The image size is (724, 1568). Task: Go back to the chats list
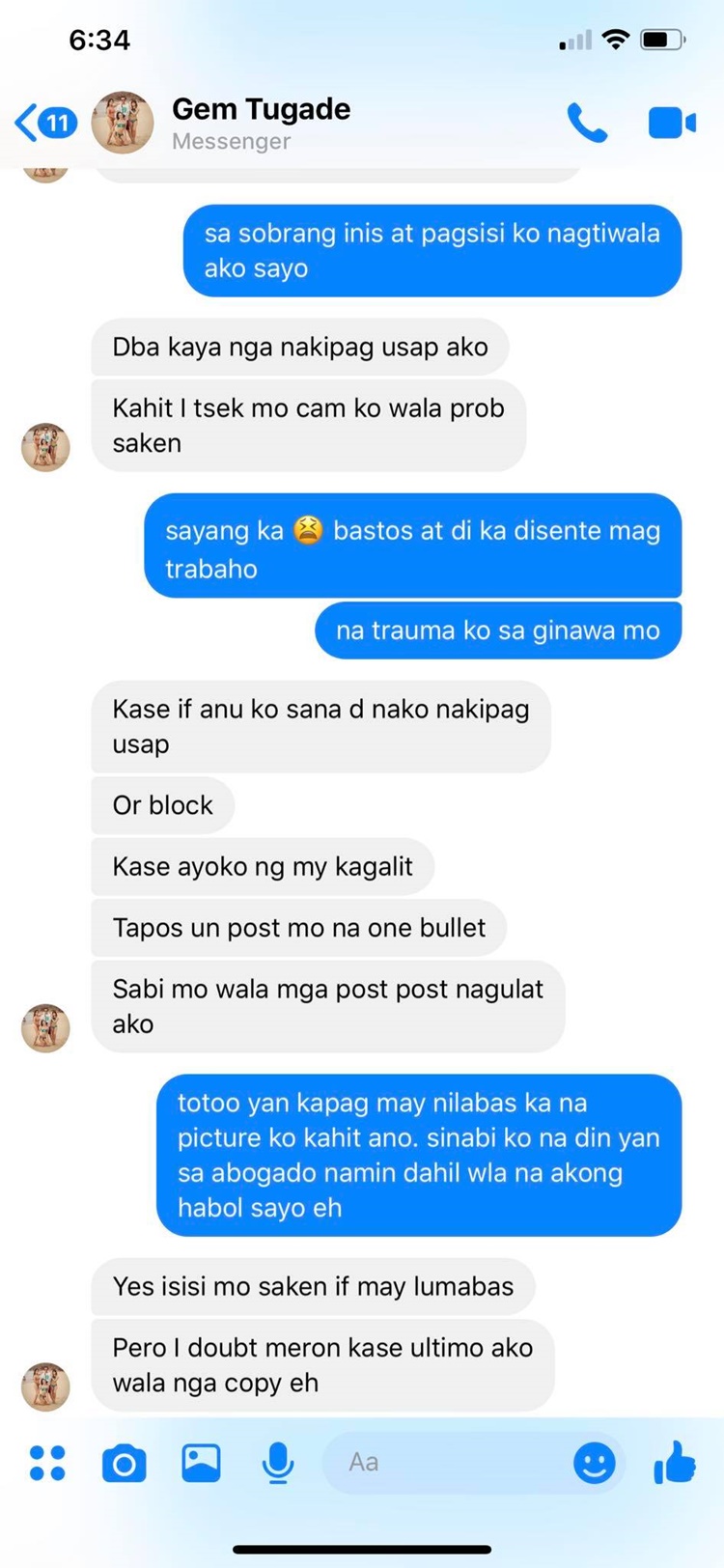pyautogui.click(x=43, y=124)
